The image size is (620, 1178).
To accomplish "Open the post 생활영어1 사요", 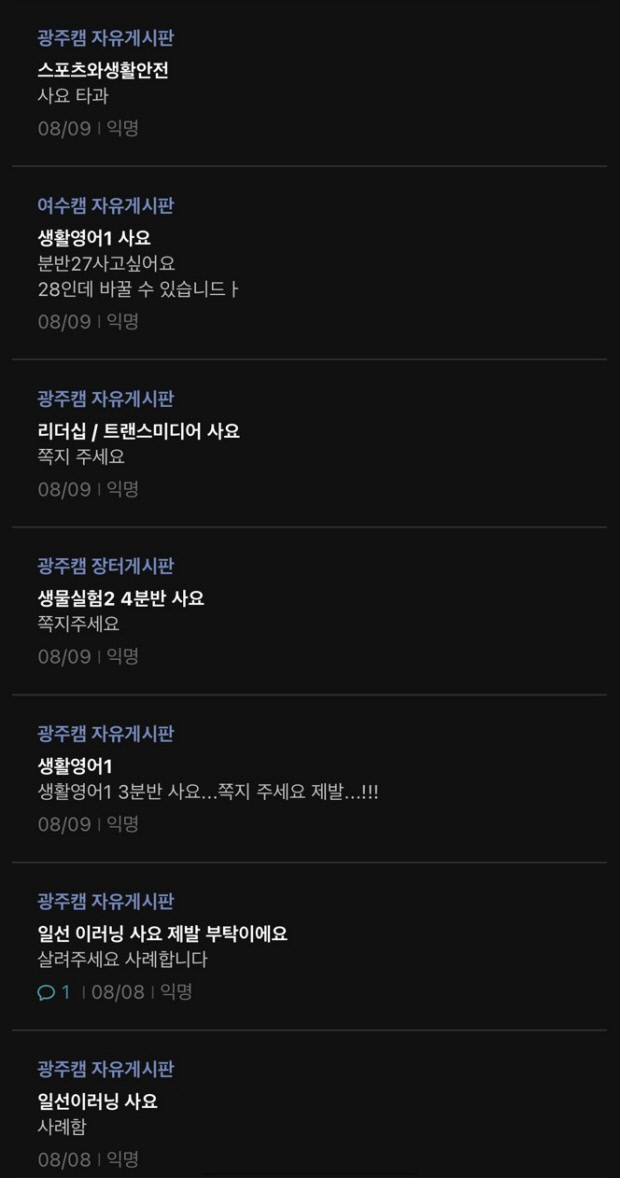I will tap(94, 238).
